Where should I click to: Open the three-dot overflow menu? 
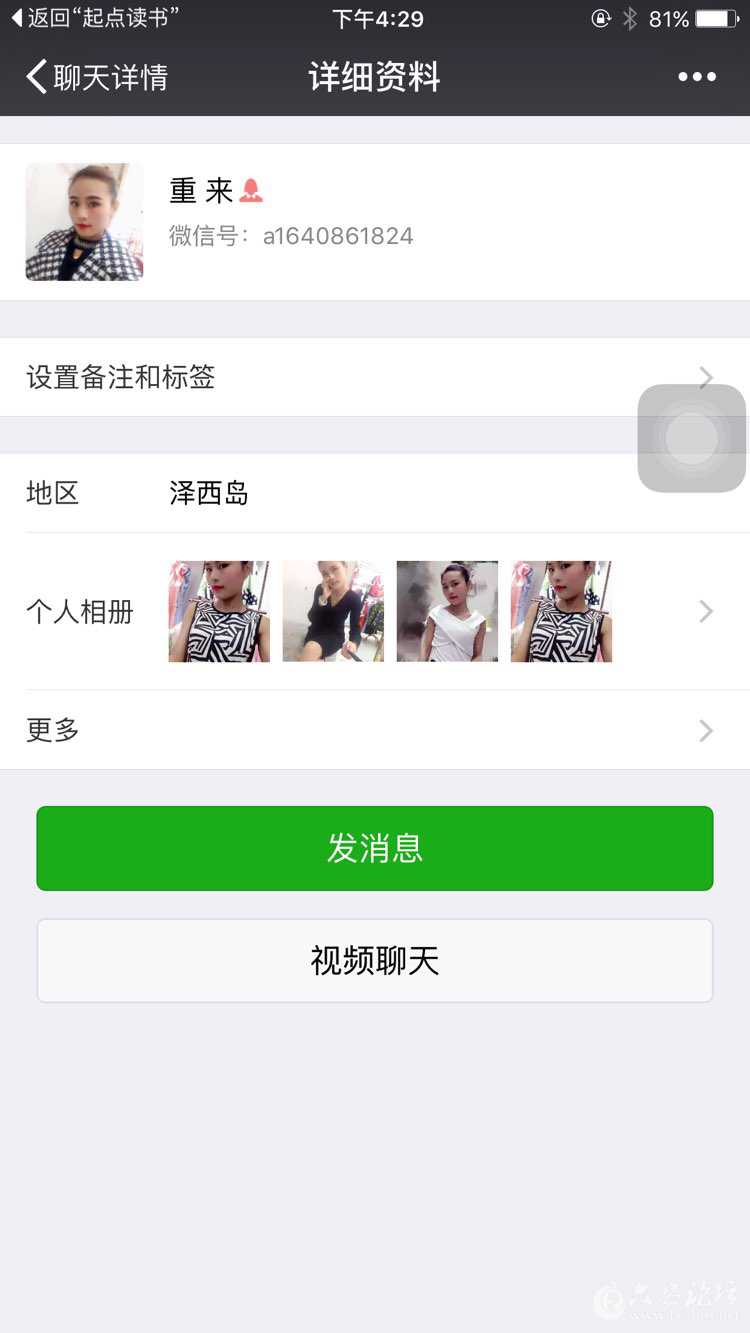(697, 77)
